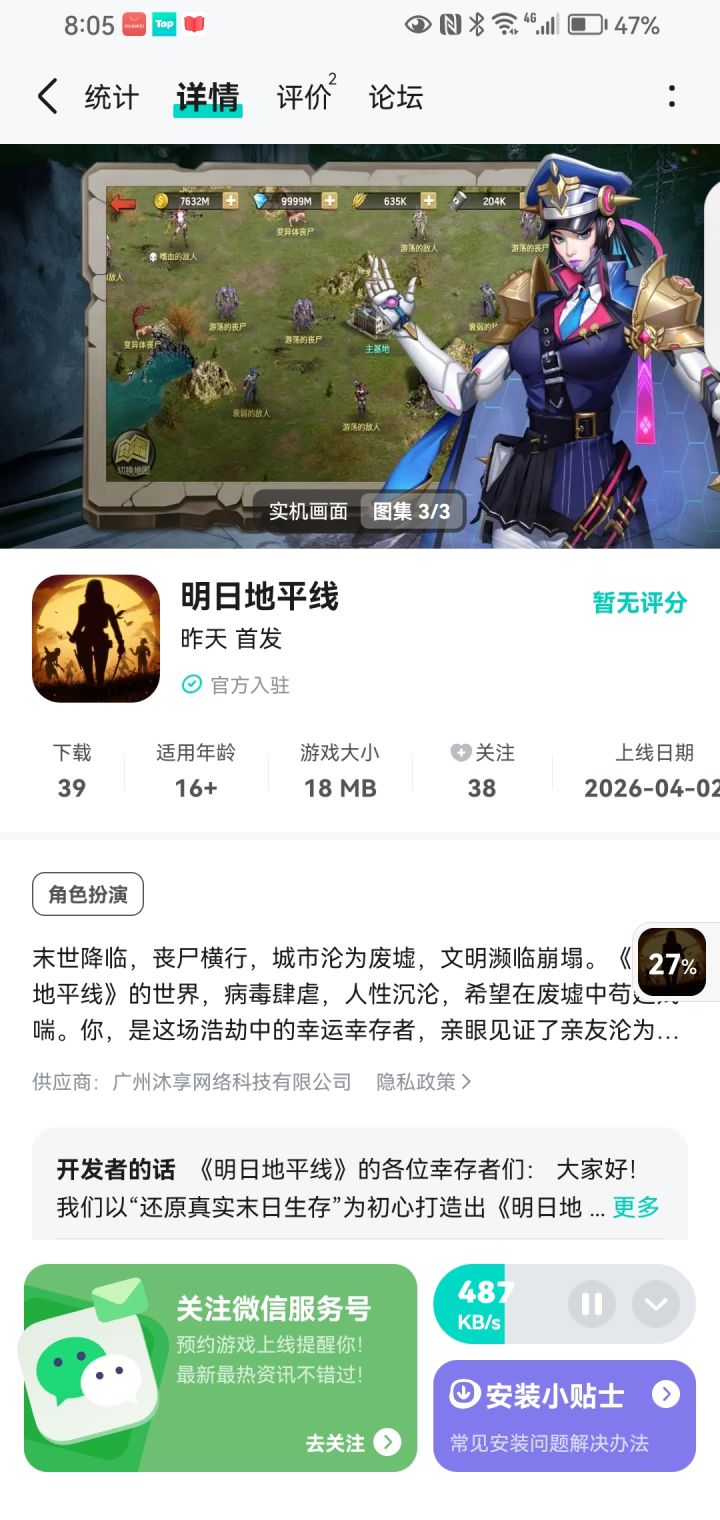The height and width of the screenshot is (1520, 720).
Task: Click the back arrow at top left
Action: click(47, 95)
